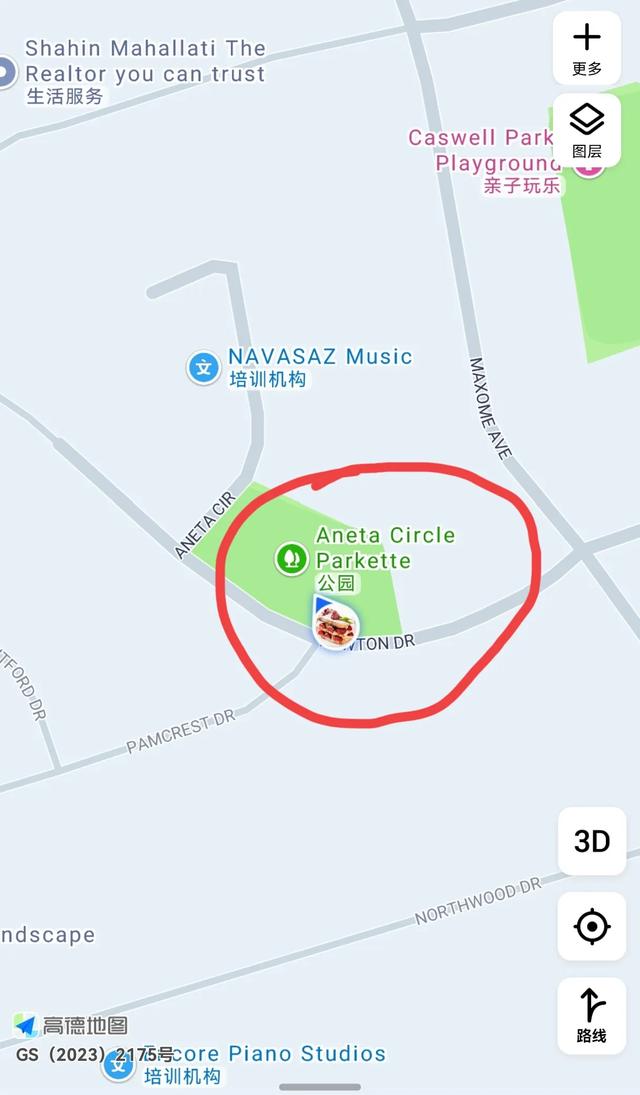The height and width of the screenshot is (1095, 640).
Task: Open the 路线 route planner
Action: [x=591, y=1015]
